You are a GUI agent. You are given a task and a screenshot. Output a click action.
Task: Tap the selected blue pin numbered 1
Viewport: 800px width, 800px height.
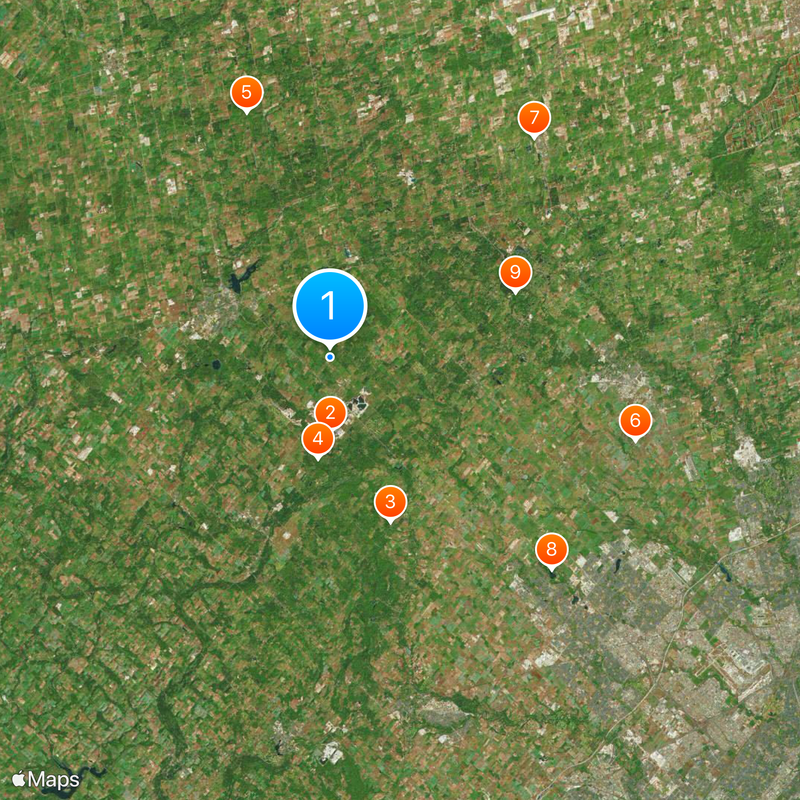tap(330, 306)
